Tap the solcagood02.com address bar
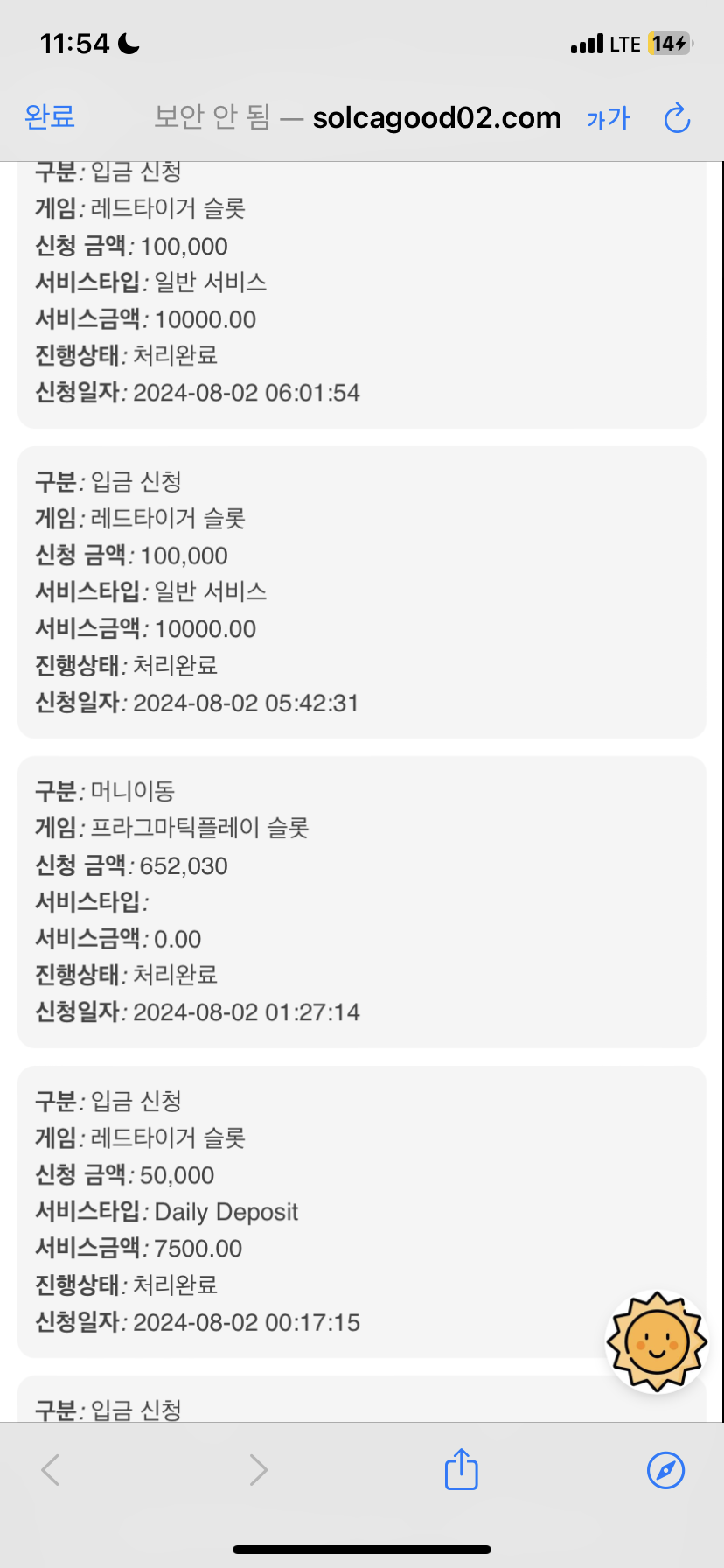Viewport: 724px width, 1568px height. click(358, 117)
